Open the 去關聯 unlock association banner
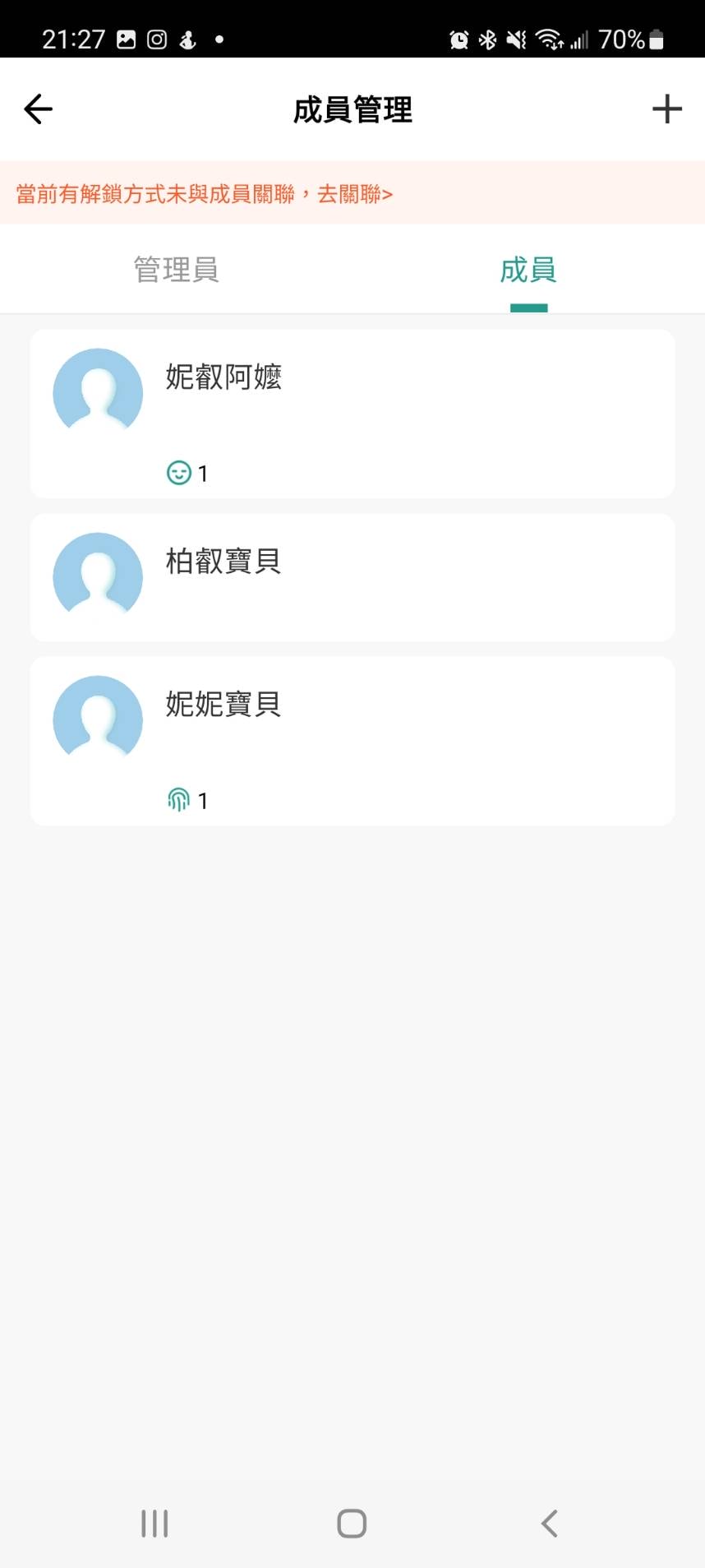Viewport: 705px width, 1568px height. tap(352, 193)
